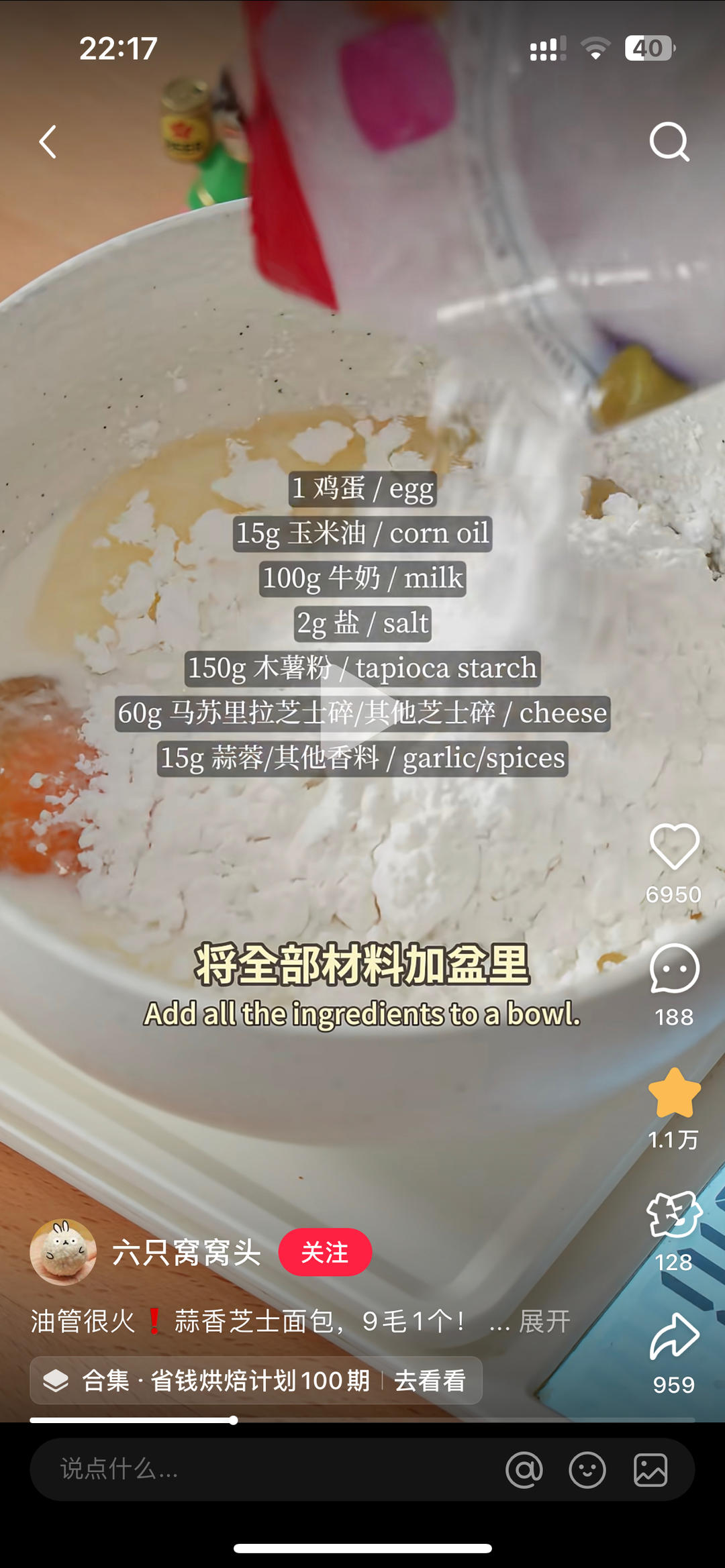Viewport: 725px width, 1568px height.
Task: Mention someone with the @ icon
Action: coord(524,1470)
